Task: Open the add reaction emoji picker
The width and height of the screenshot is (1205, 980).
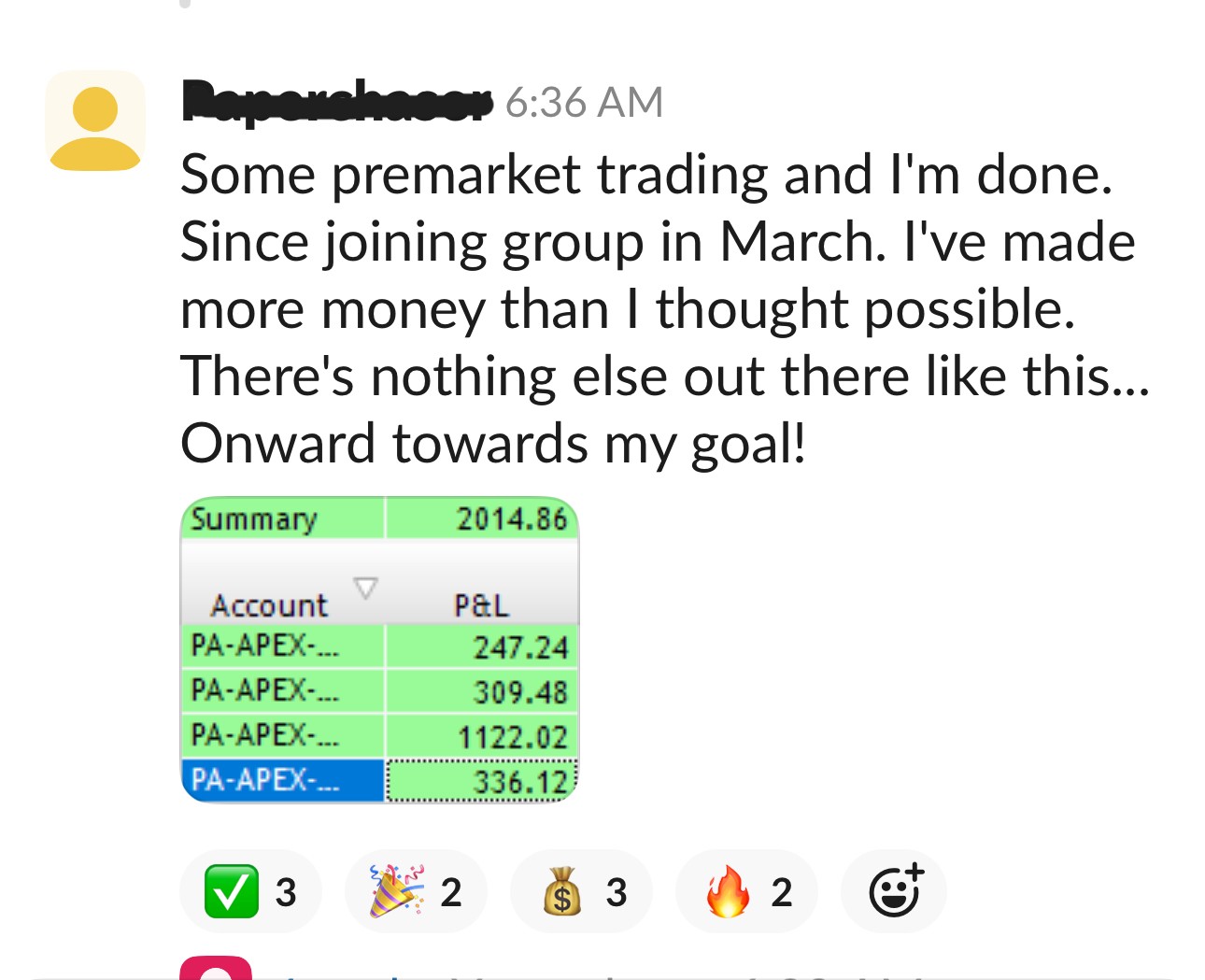Action: pyautogui.click(x=894, y=891)
